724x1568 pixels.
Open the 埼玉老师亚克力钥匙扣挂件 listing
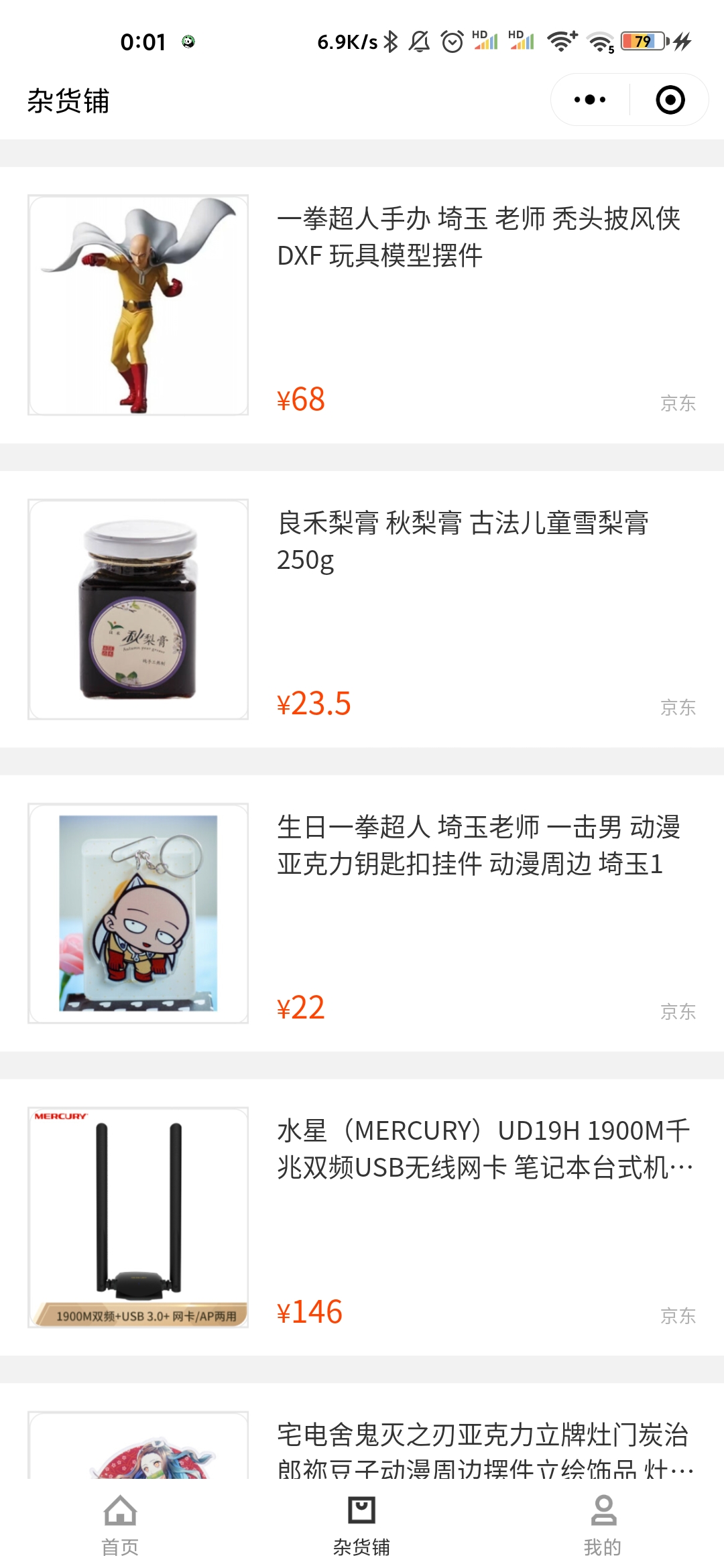point(362,913)
